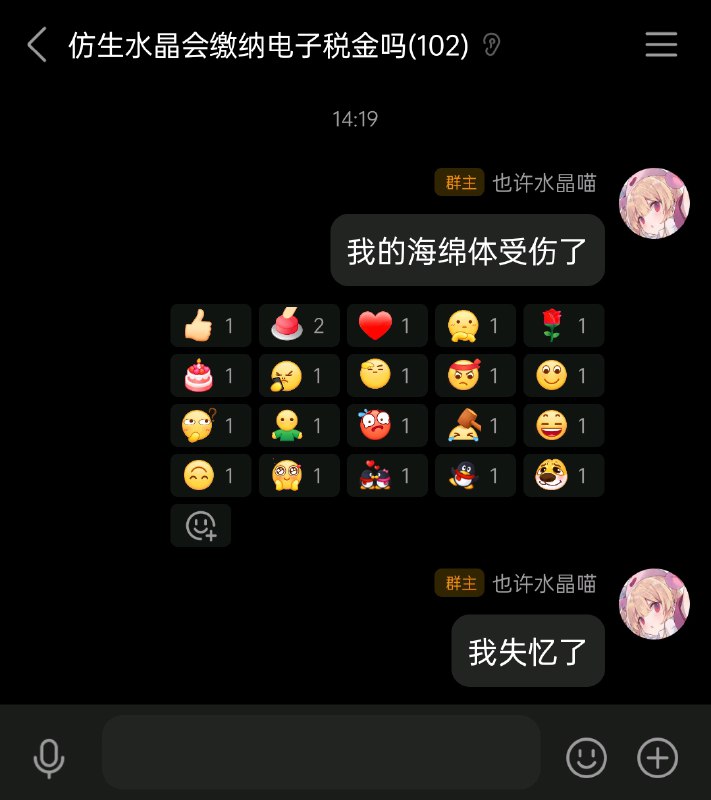Image resolution: width=711 pixels, height=800 pixels.
Task: Open the emoji sticker panel
Action: click(586, 758)
